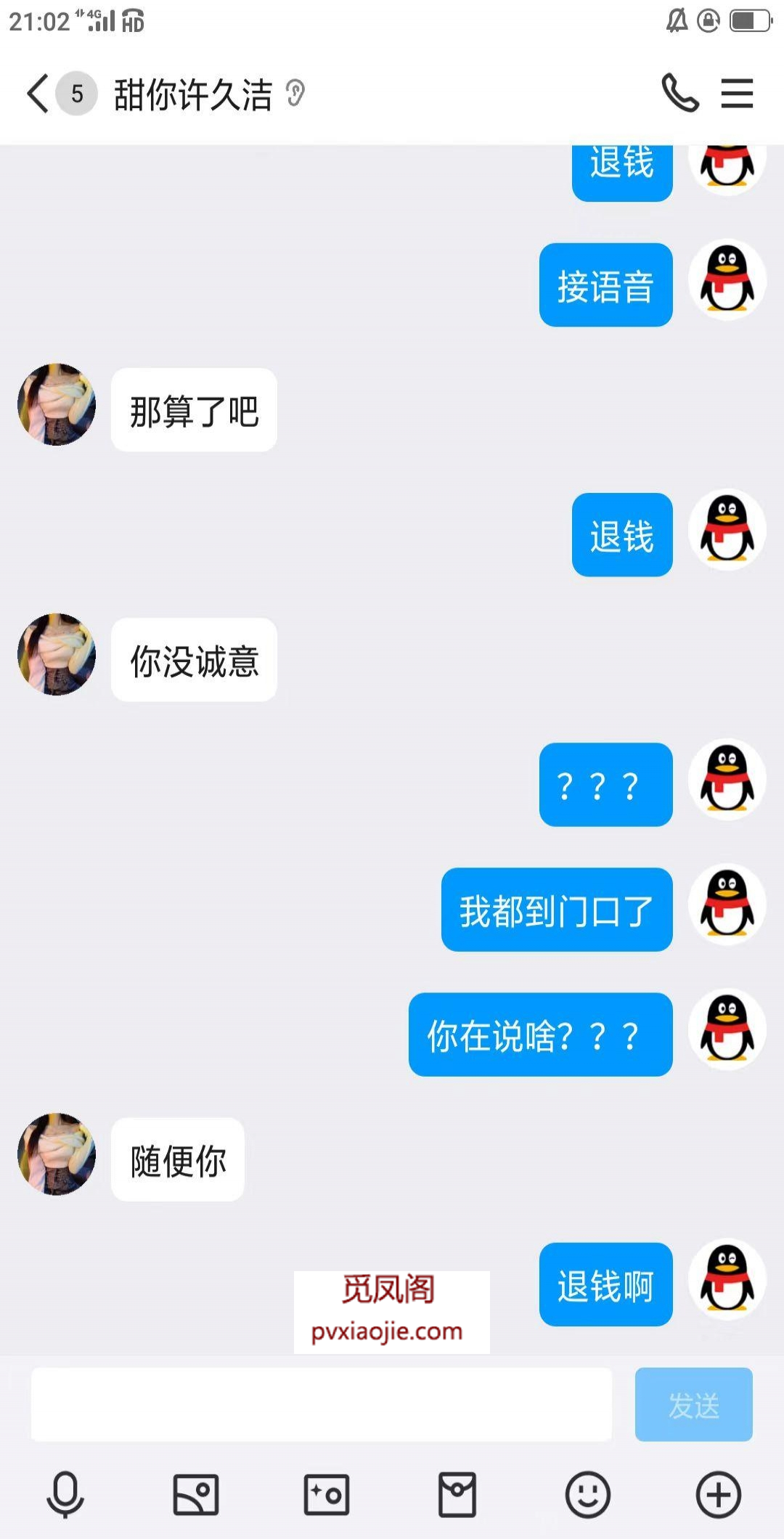This screenshot has height=1539, width=784.
Task: Tap the 你没诚意 message bubble
Action: click(194, 659)
